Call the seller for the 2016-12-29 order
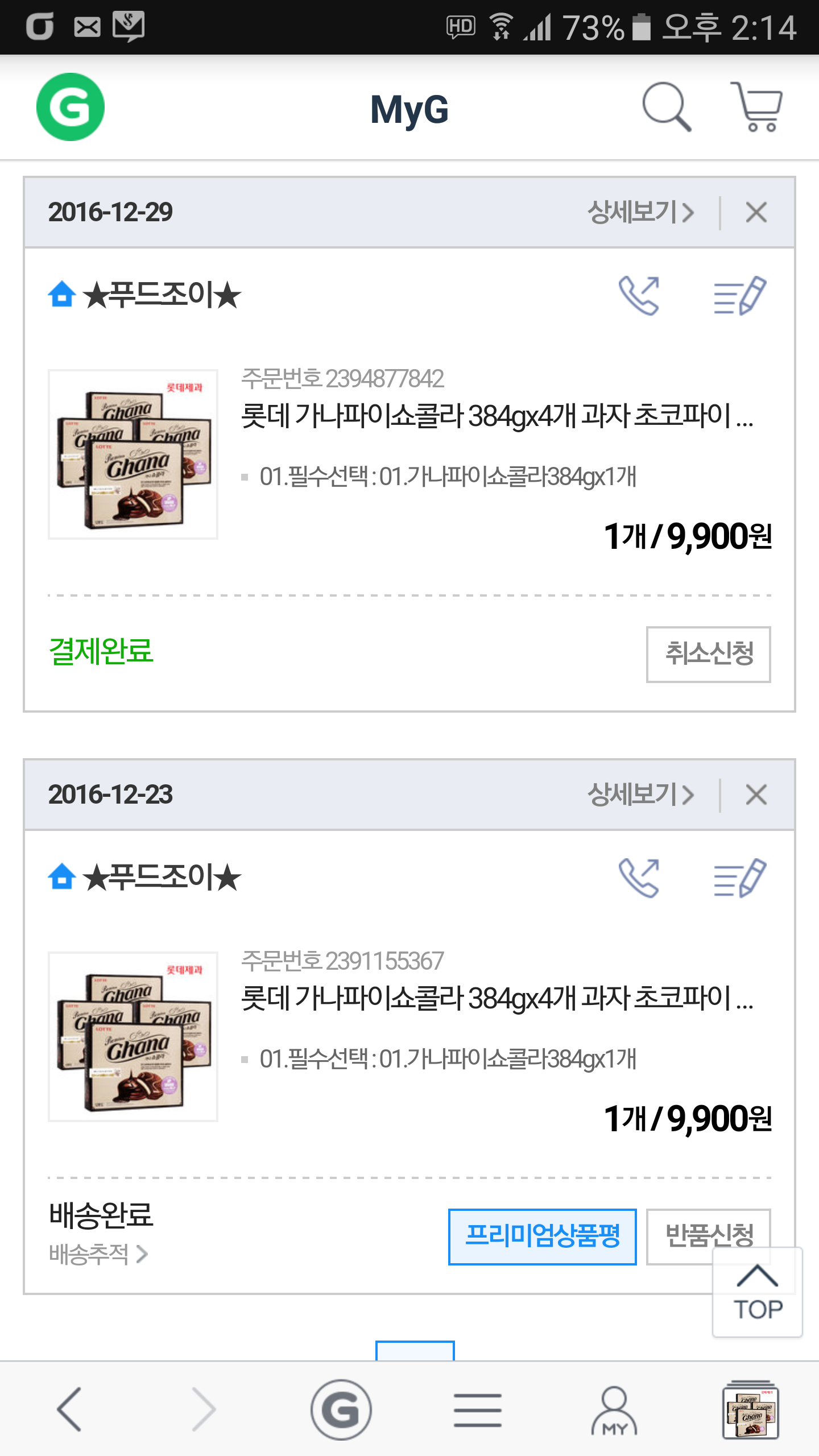819x1456 pixels. tap(639, 296)
